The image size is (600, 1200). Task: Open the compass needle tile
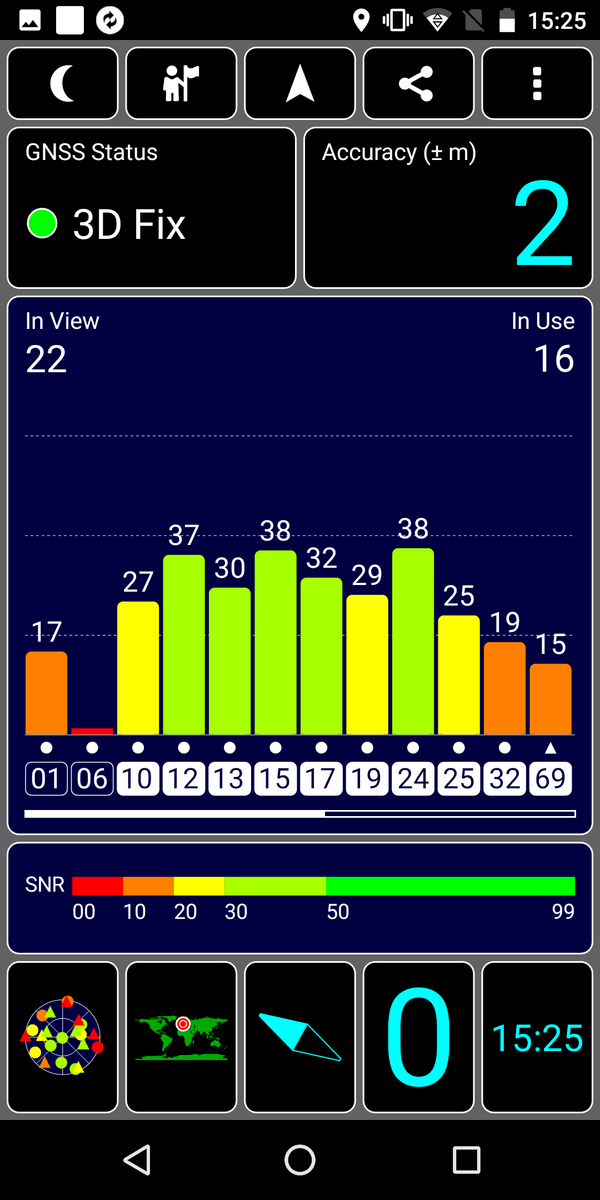click(x=300, y=1038)
